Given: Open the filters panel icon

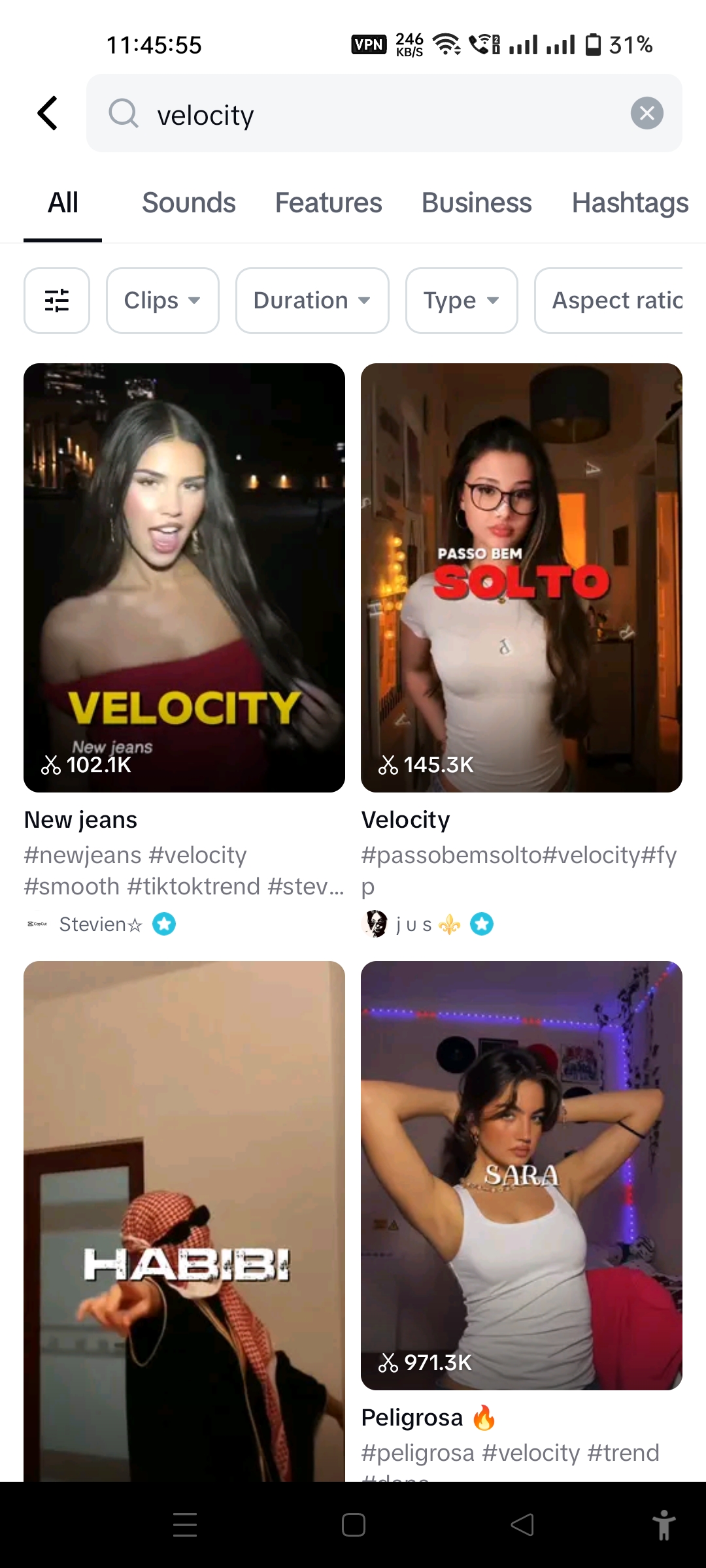Looking at the screenshot, I should point(56,301).
